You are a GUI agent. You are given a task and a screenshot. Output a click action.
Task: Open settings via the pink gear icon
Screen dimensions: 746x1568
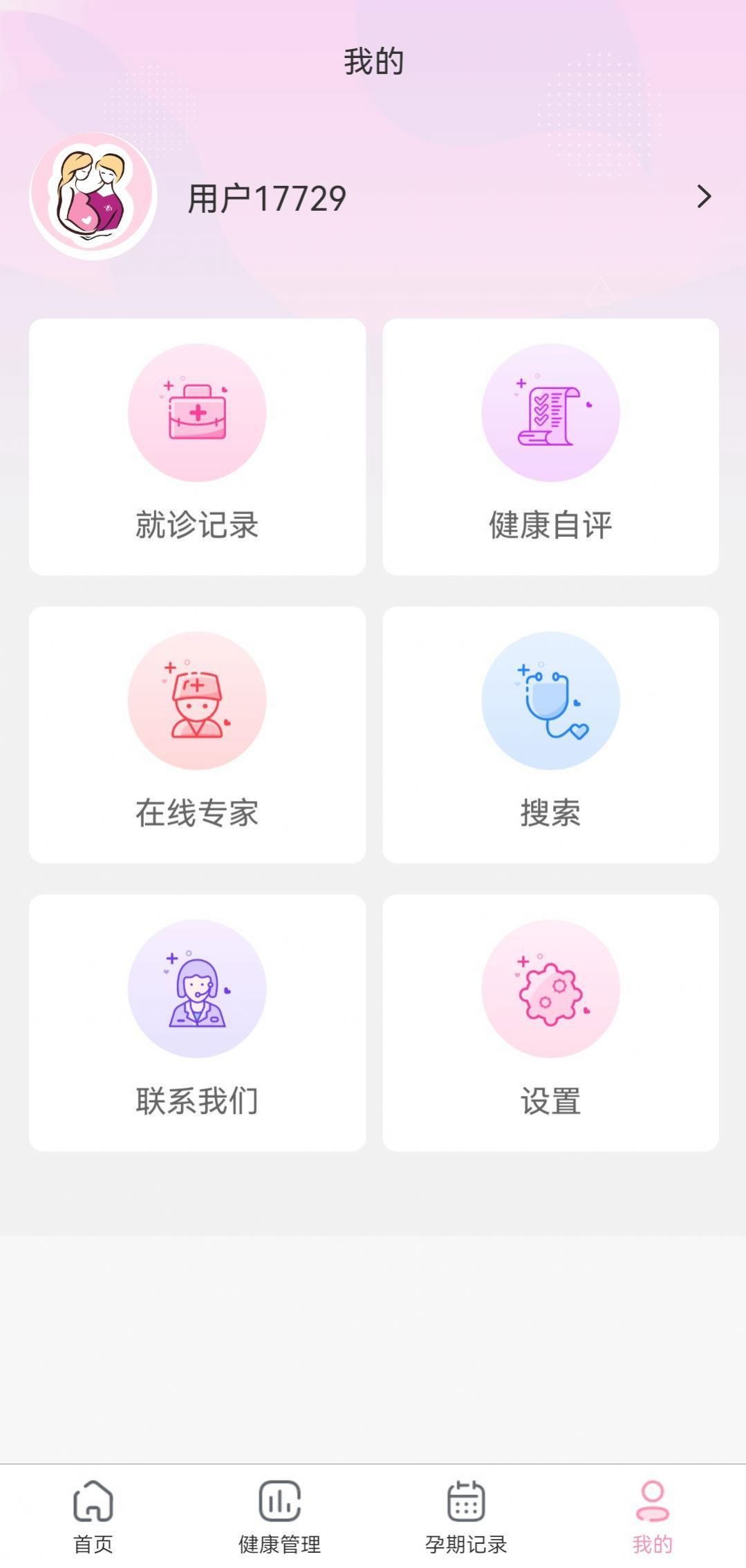coord(550,988)
